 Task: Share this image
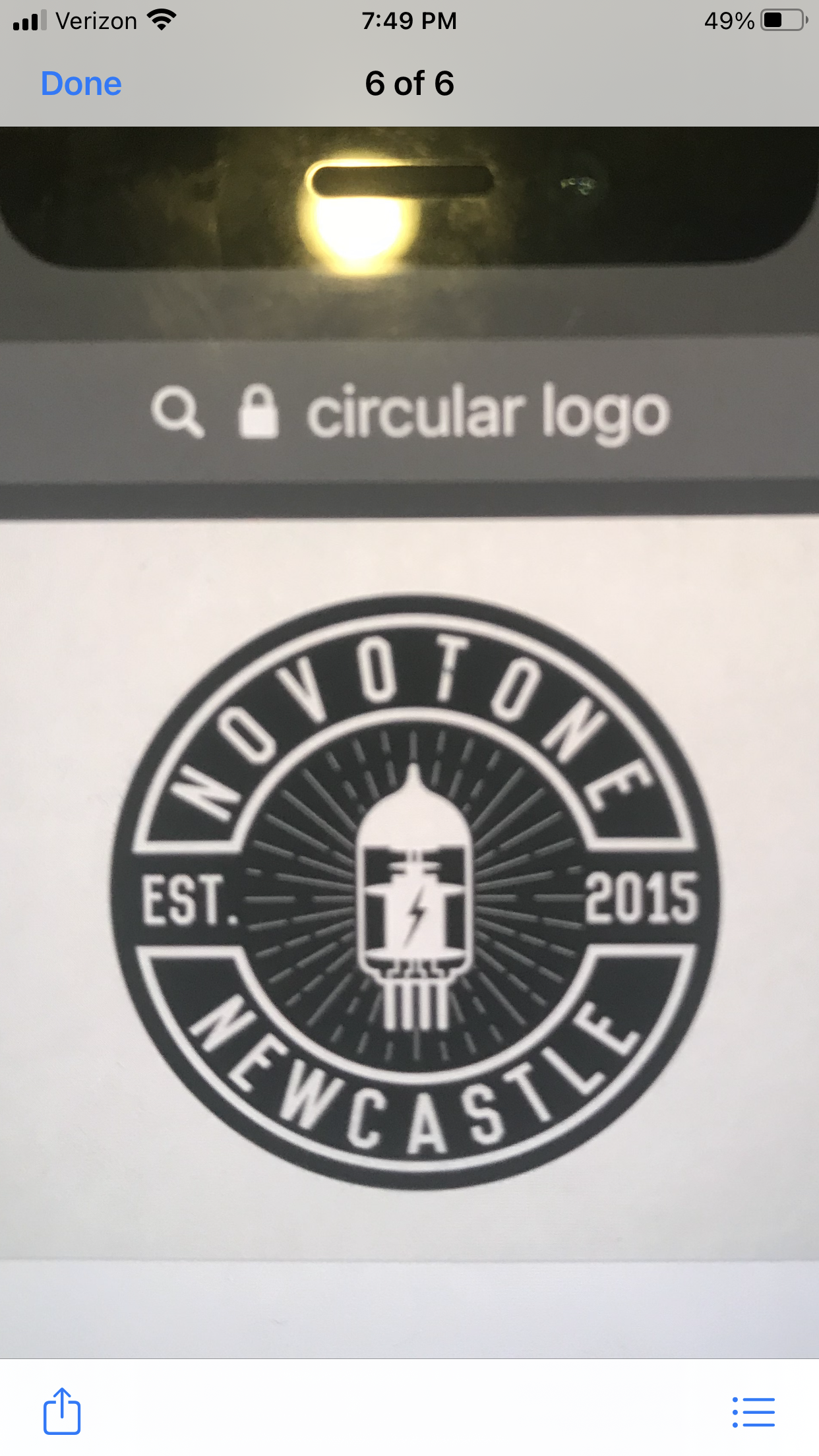[x=62, y=1411]
